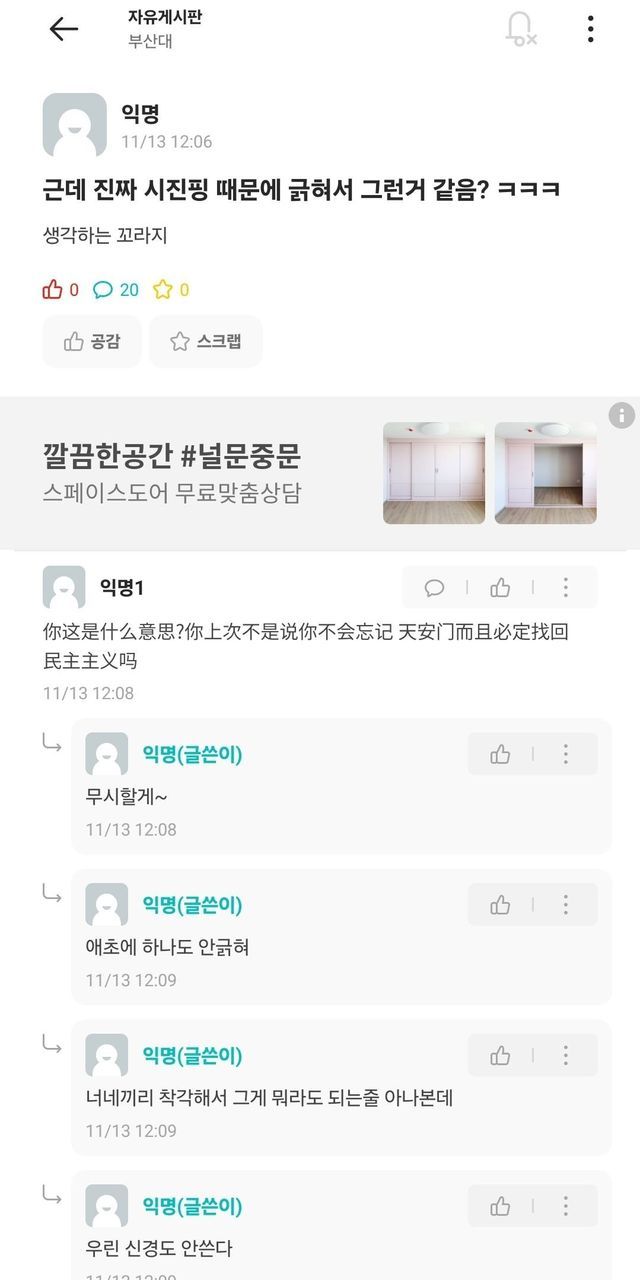Open options for reply "애초에 하나도 안긁혀"

565,905
